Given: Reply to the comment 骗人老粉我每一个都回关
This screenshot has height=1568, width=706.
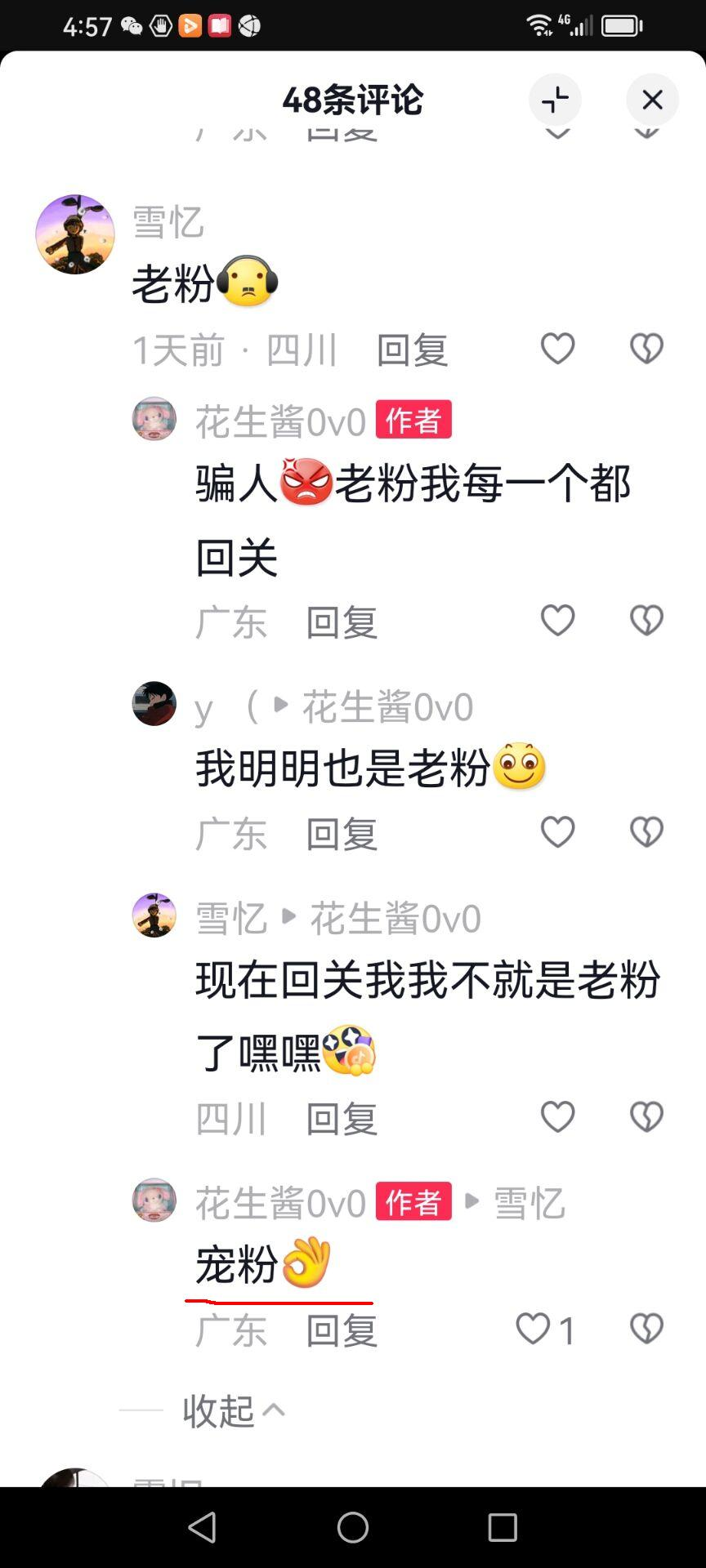Looking at the screenshot, I should tap(342, 622).
